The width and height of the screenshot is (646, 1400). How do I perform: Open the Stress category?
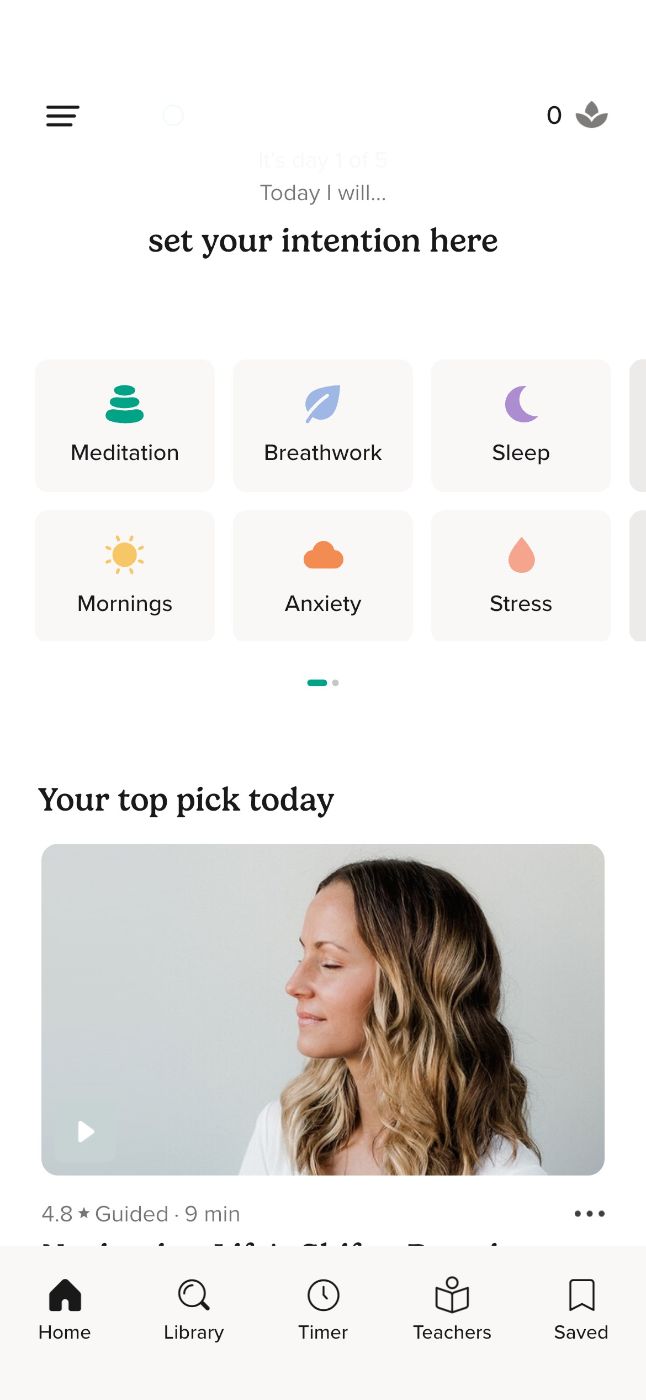click(521, 575)
